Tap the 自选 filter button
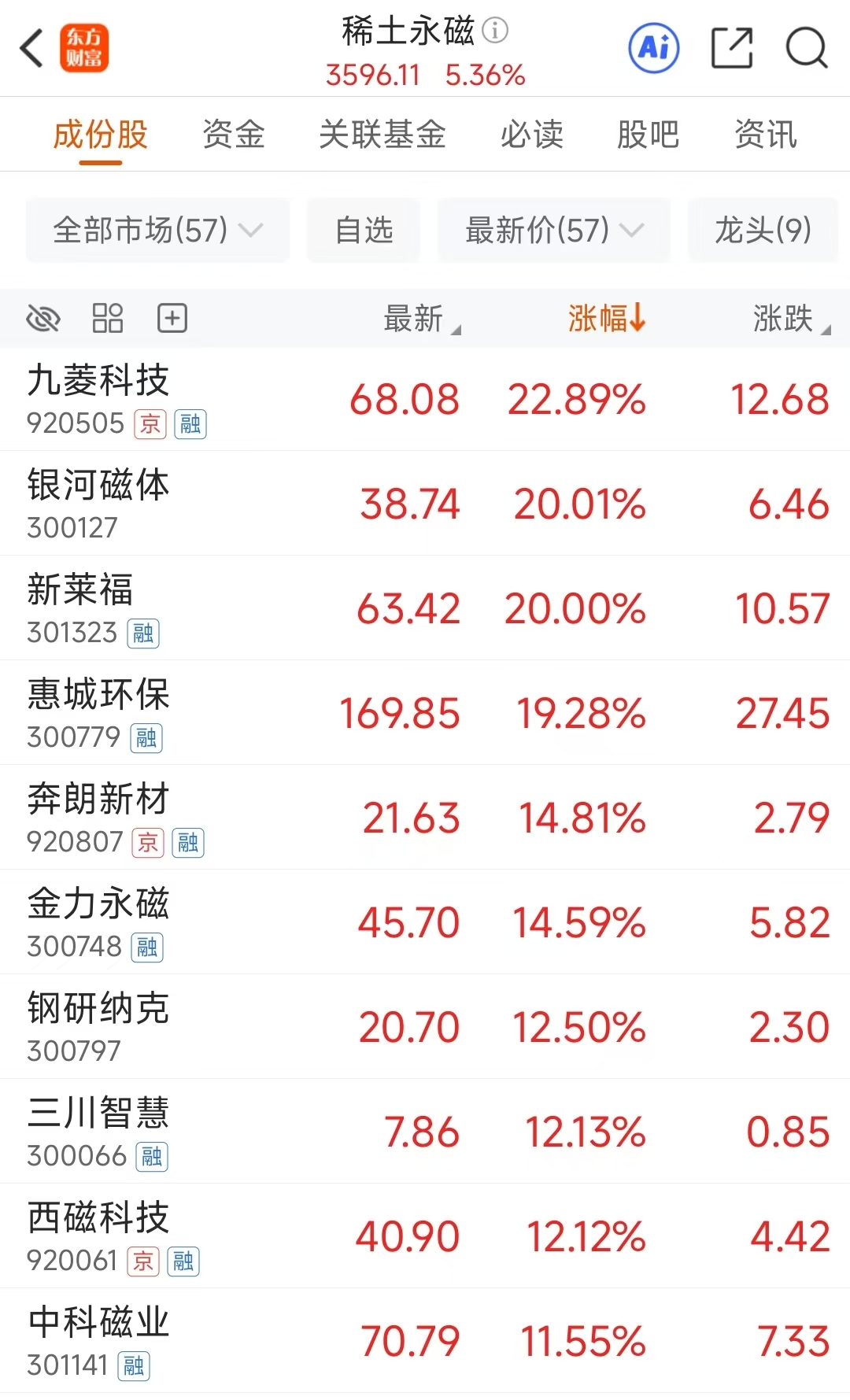The image size is (850, 1400). [363, 230]
